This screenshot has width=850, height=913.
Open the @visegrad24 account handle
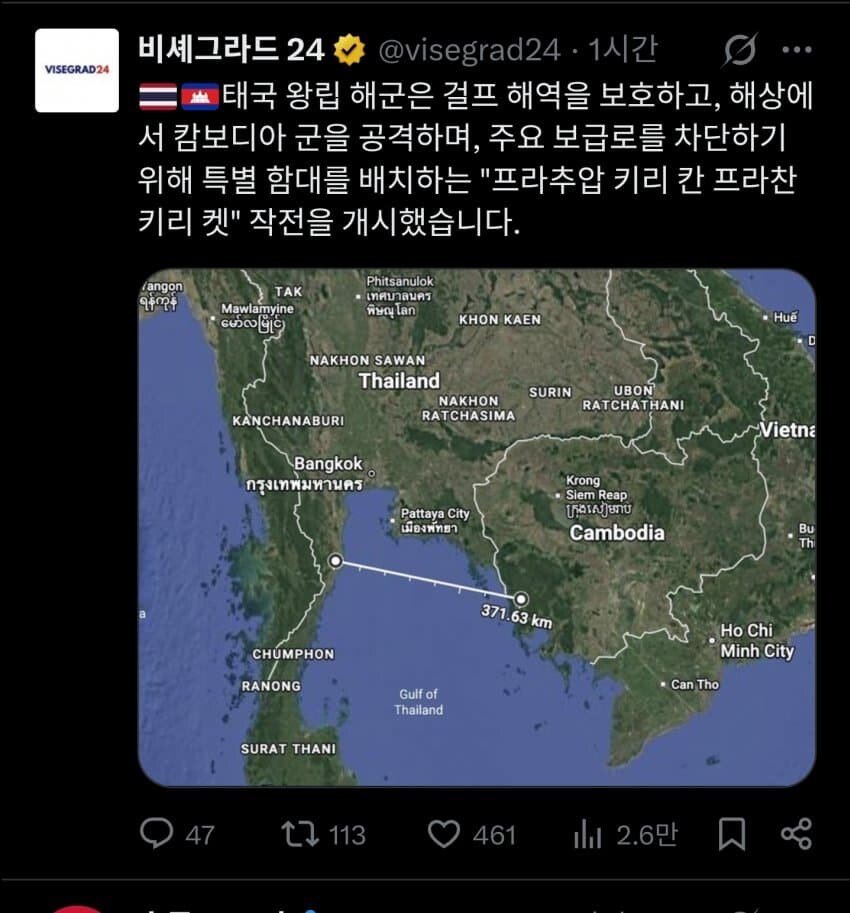click(468, 49)
